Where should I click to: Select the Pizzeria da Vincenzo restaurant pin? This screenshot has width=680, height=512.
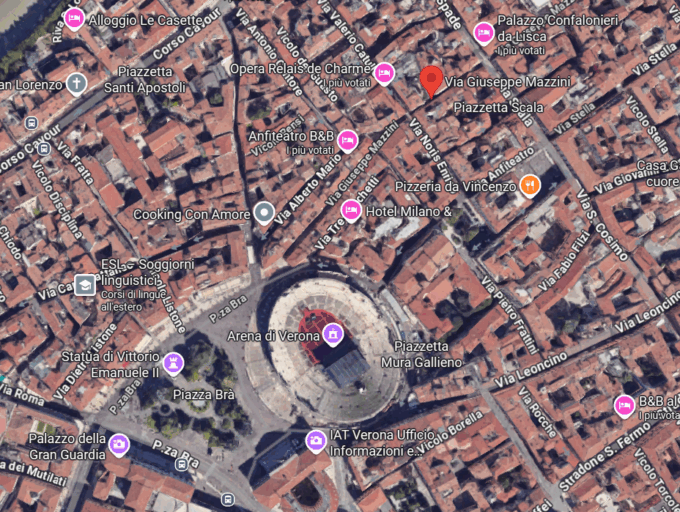tap(529, 184)
